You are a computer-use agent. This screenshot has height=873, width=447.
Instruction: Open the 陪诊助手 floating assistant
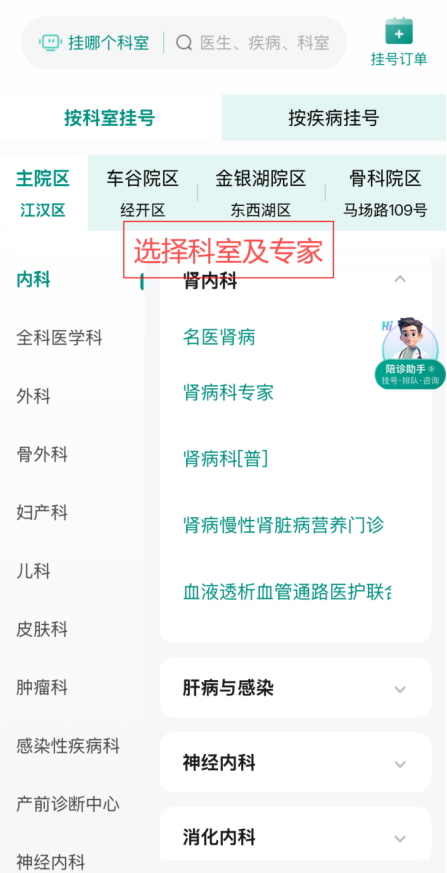(410, 353)
